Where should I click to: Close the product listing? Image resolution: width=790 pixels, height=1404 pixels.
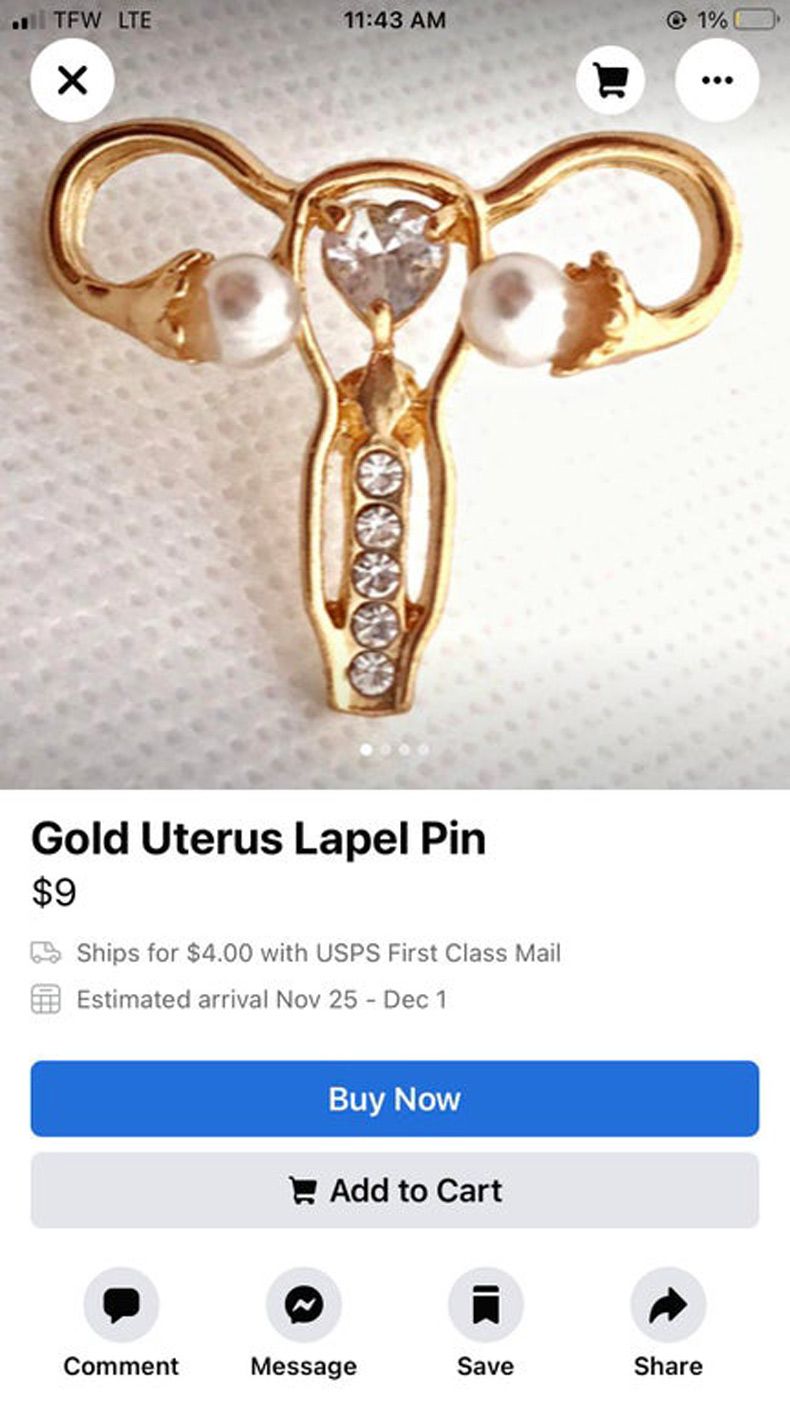(x=72, y=80)
